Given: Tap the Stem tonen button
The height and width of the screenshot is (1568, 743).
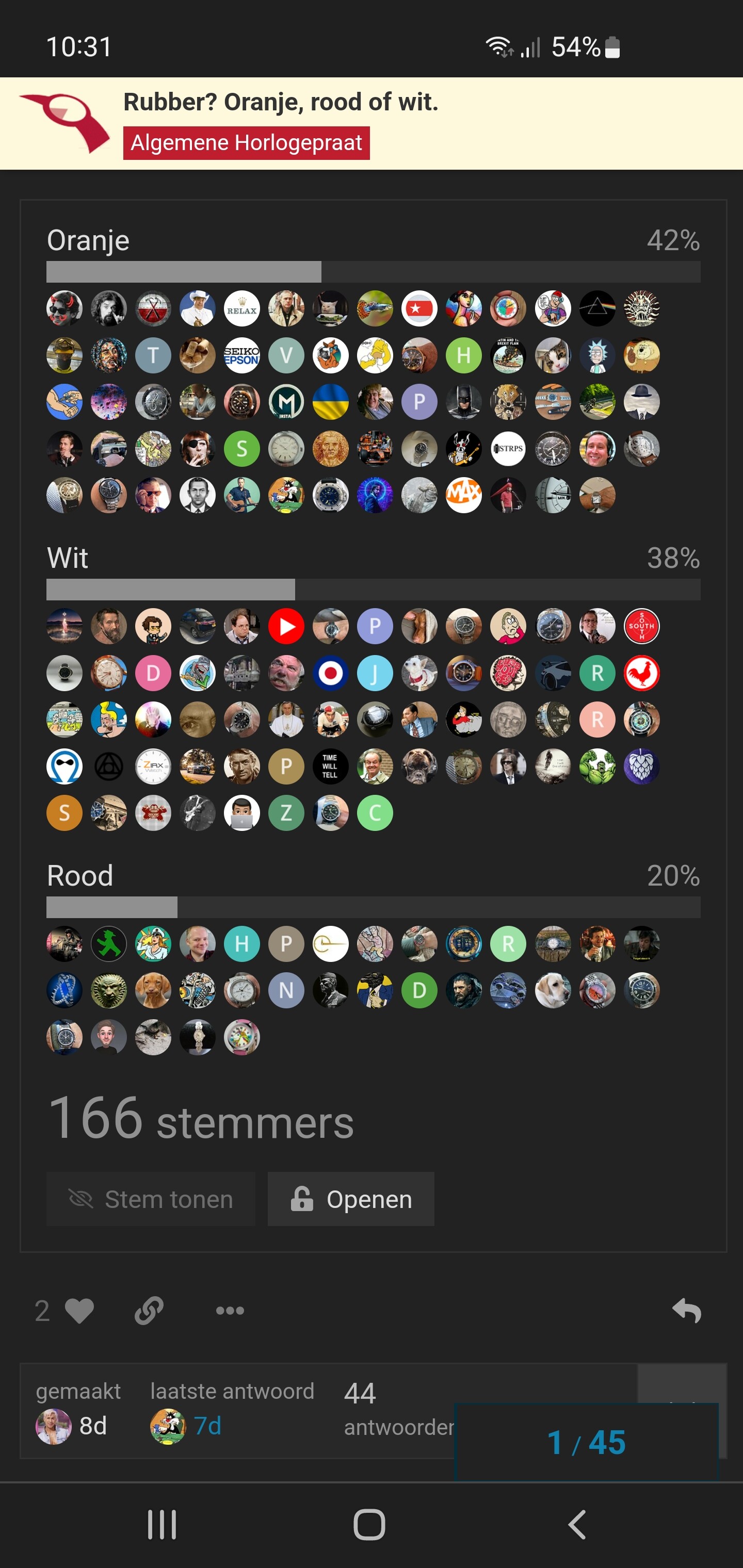Looking at the screenshot, I should (x=151, y=1199).
